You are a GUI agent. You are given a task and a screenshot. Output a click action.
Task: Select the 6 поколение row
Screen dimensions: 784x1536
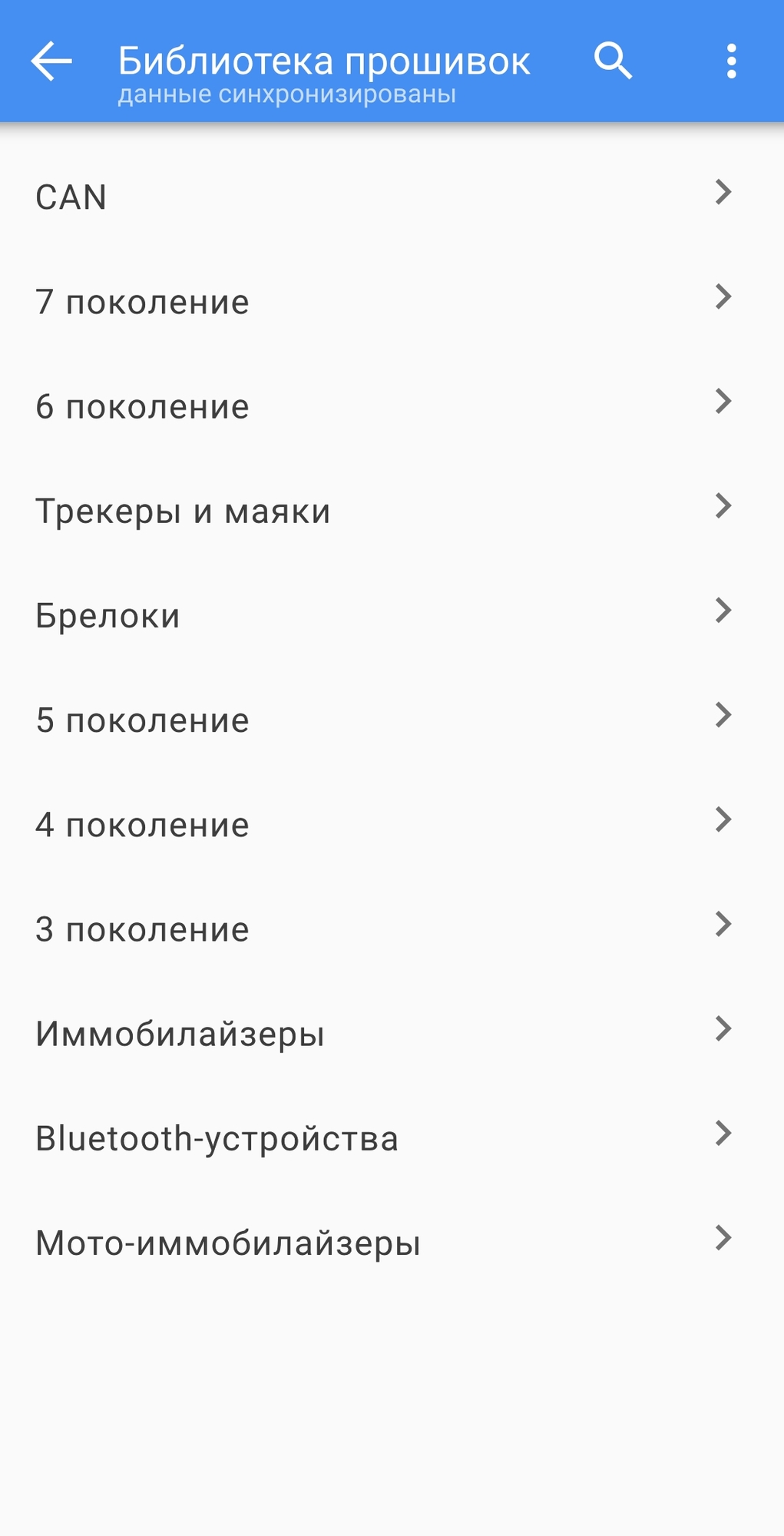(x=384, y=406)
